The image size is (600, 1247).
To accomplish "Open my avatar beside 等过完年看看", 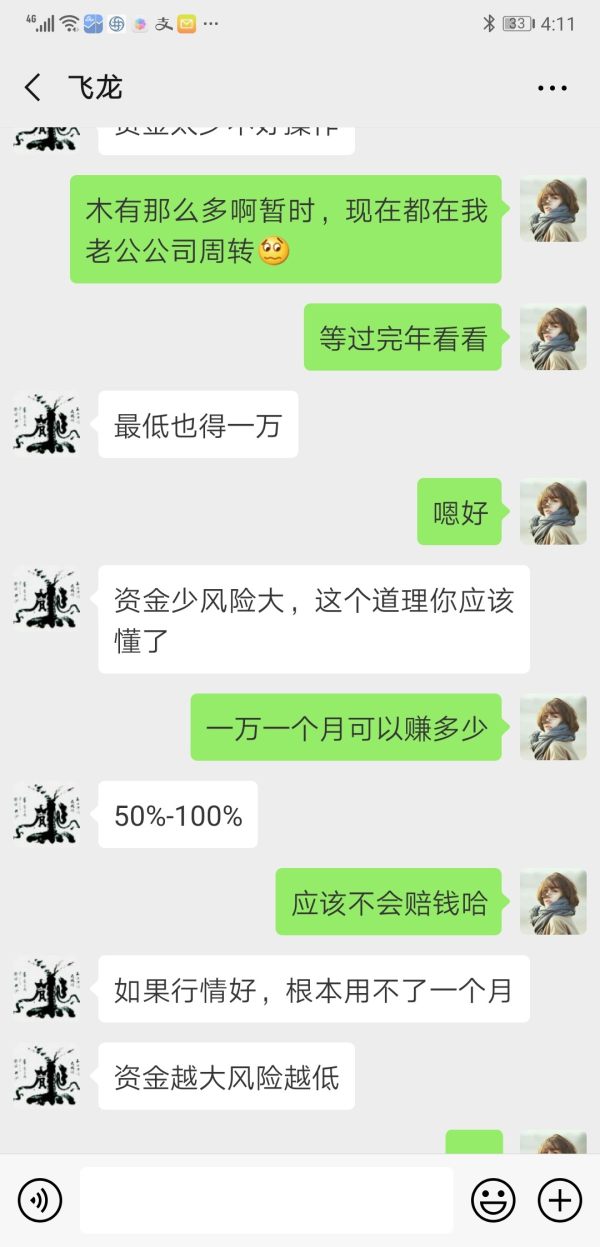I will (553, 337).
